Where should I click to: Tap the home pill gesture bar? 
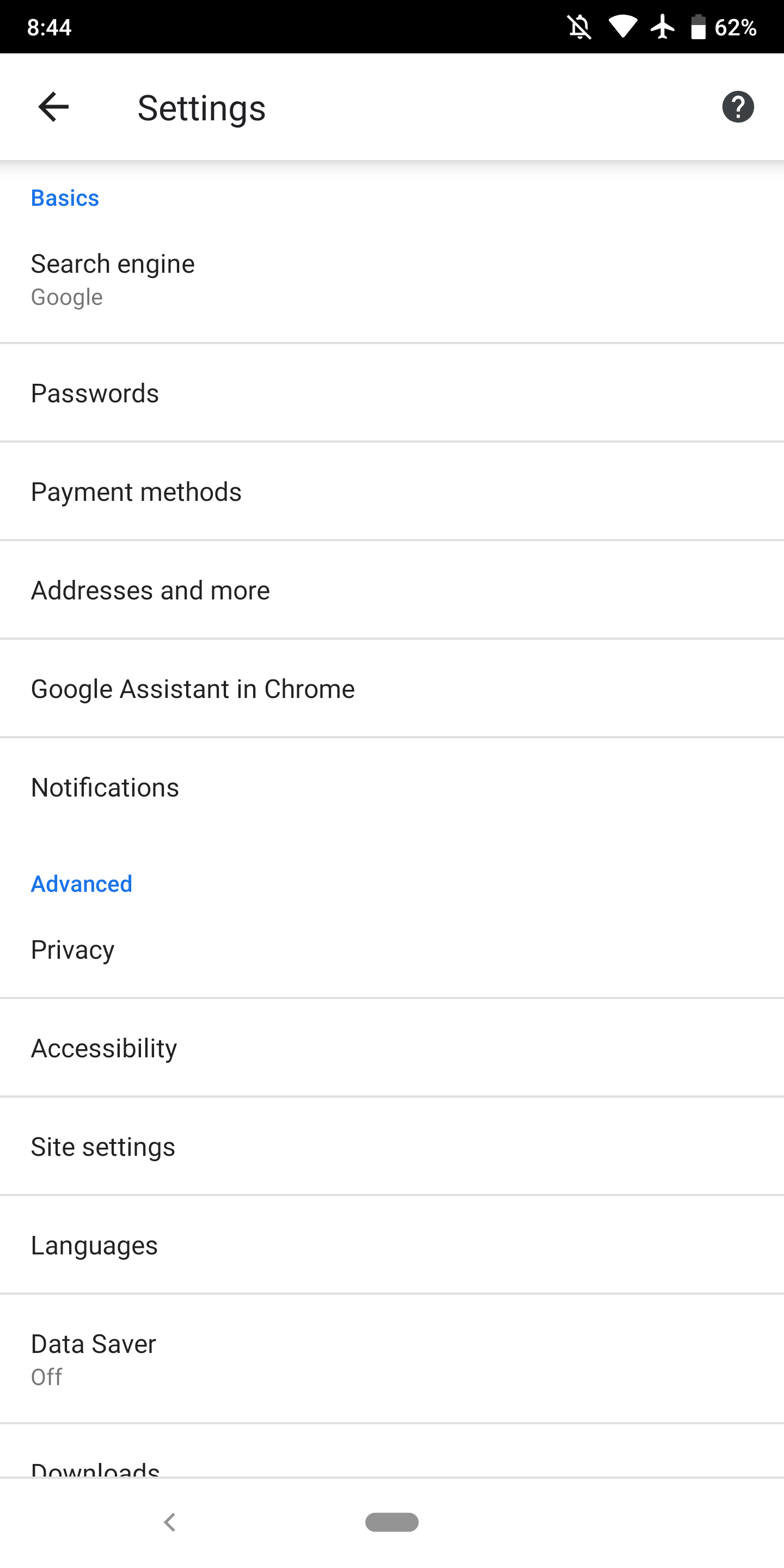point(392,1522)
